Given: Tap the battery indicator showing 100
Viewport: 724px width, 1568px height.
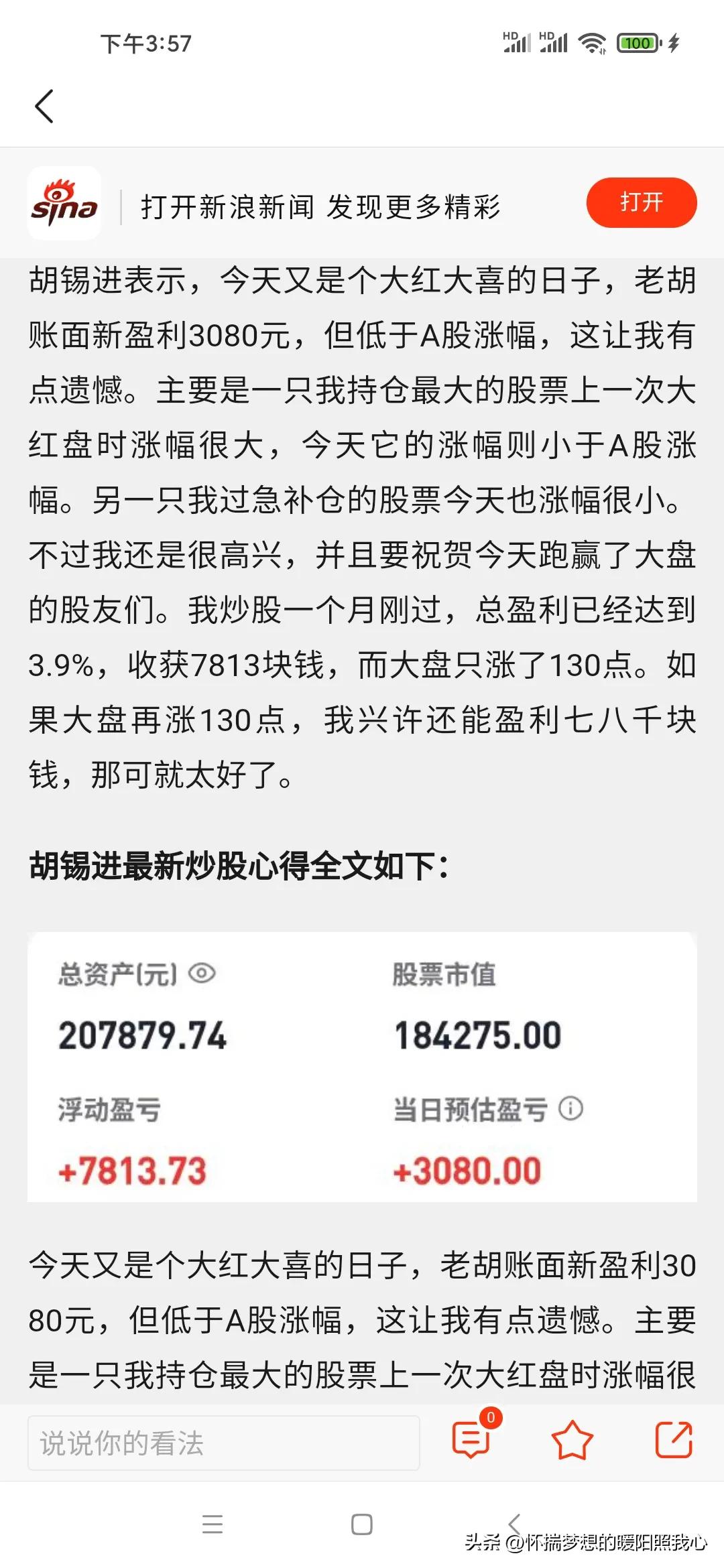Looking at the screenshot, I should point(637,43).
